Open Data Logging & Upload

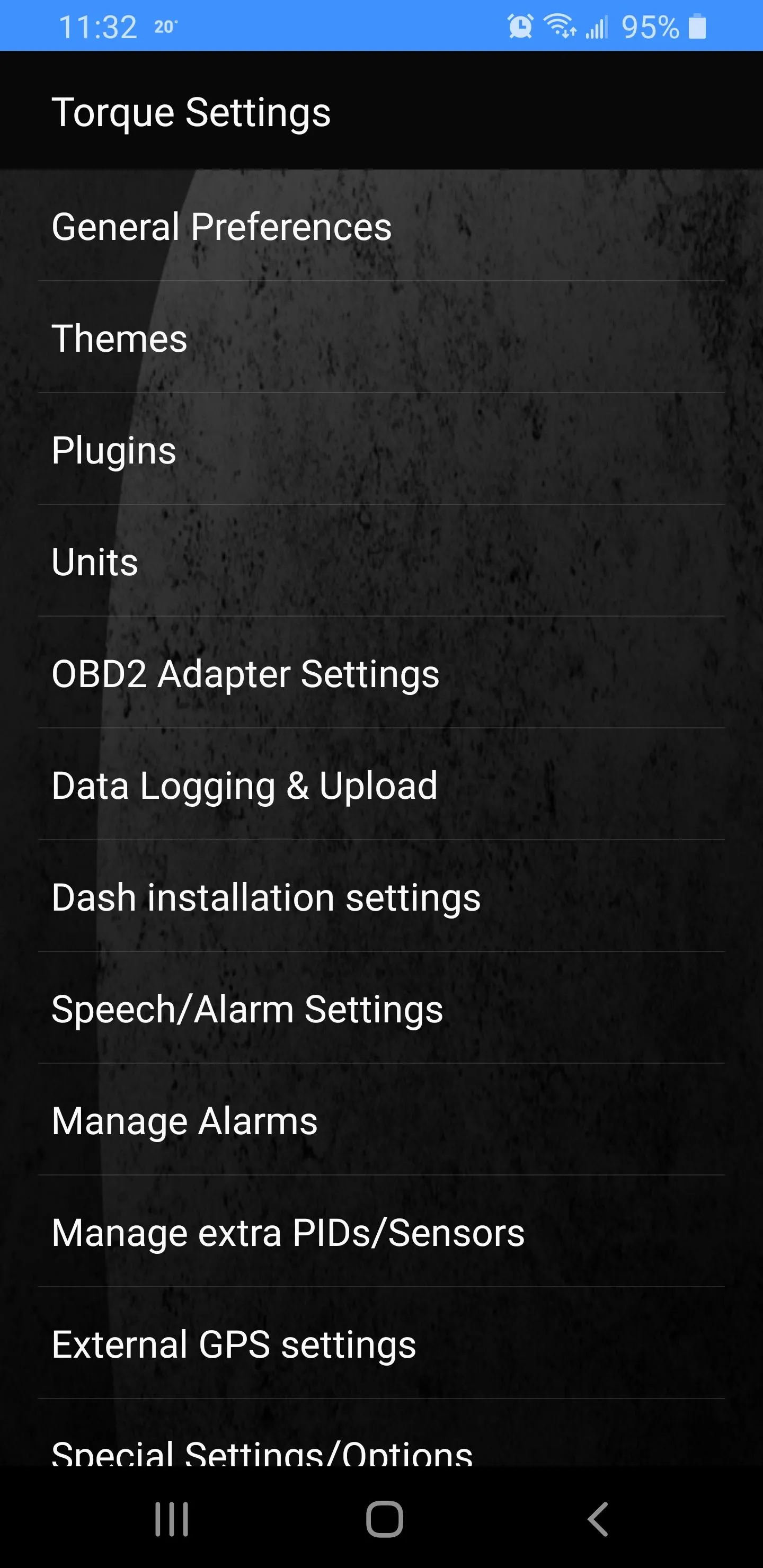(381, 785)
